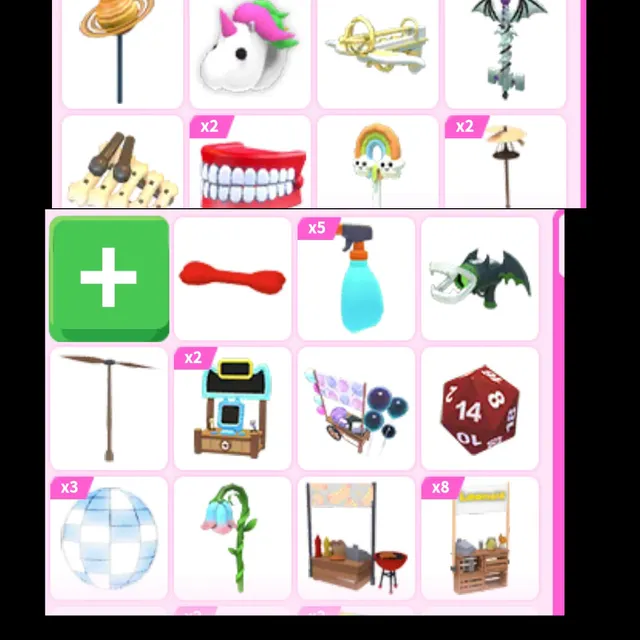Select the x2 blue arcade stand item
The image size is (640, 640).
click(x=232, y=408)
